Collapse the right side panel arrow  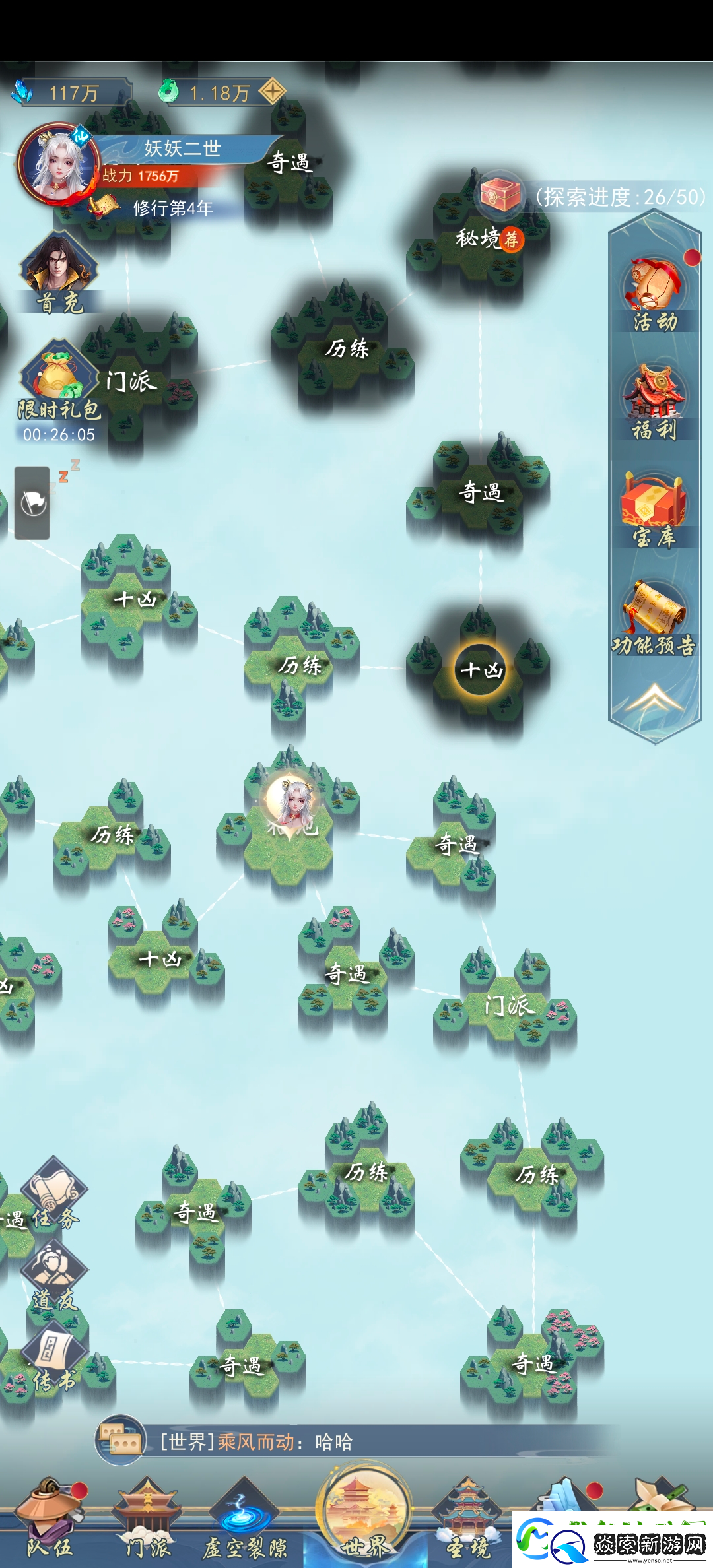[653, 698]
